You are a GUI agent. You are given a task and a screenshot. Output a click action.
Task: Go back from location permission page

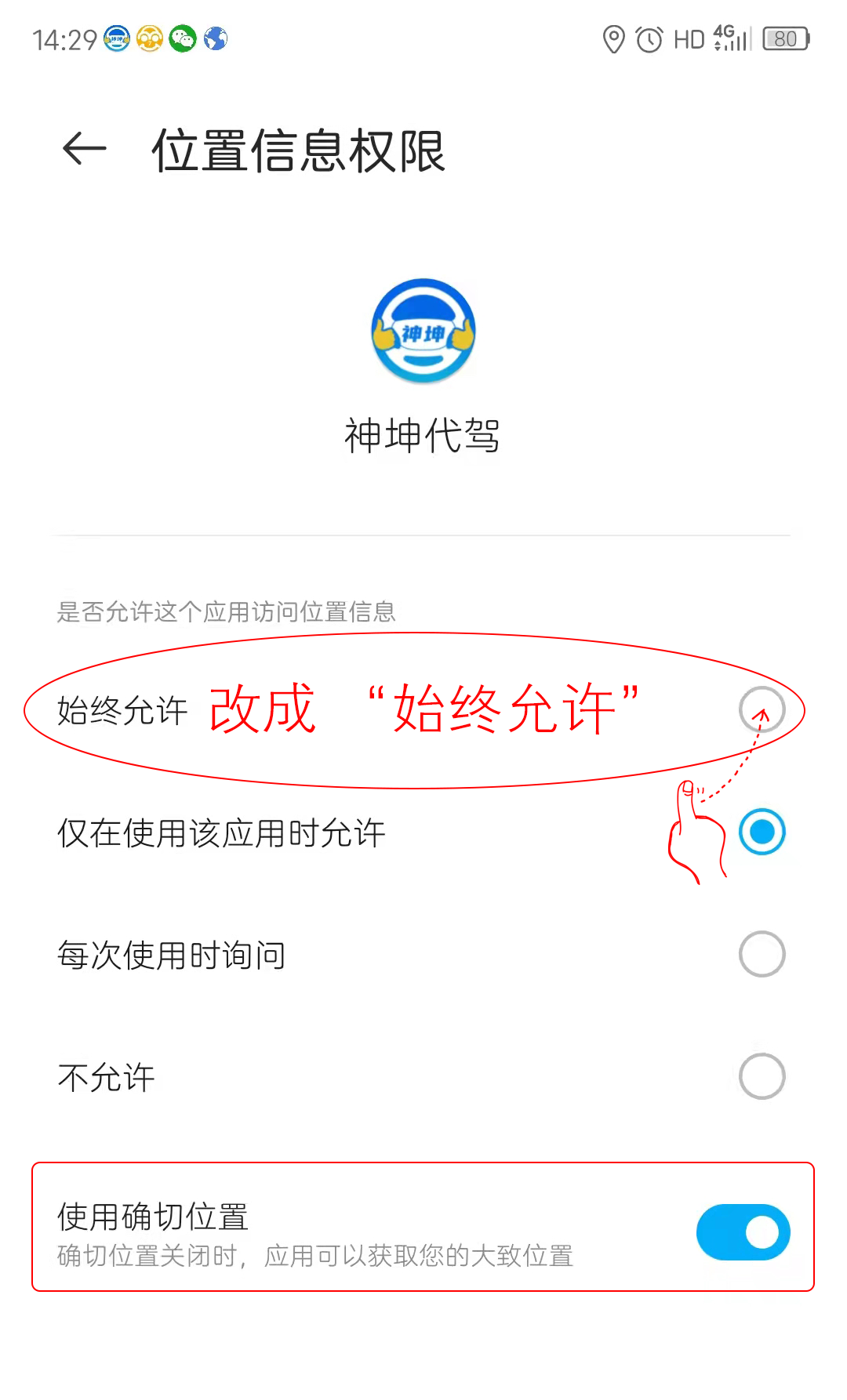pyautogui.click(x=84, y=149)
